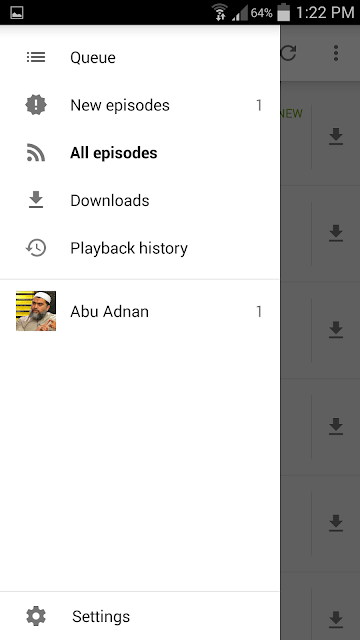360x640 pixels.
Task: Select All episodes
Action: pyautogui.click(x=140, y=153)
